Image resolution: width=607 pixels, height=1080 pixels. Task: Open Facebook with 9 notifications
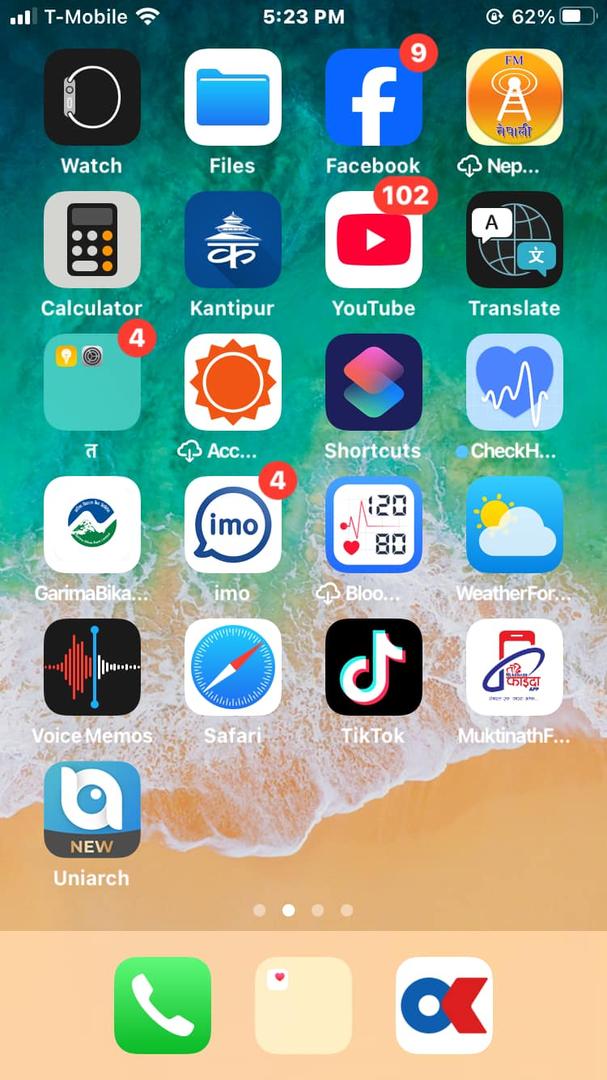pos(374,97)
